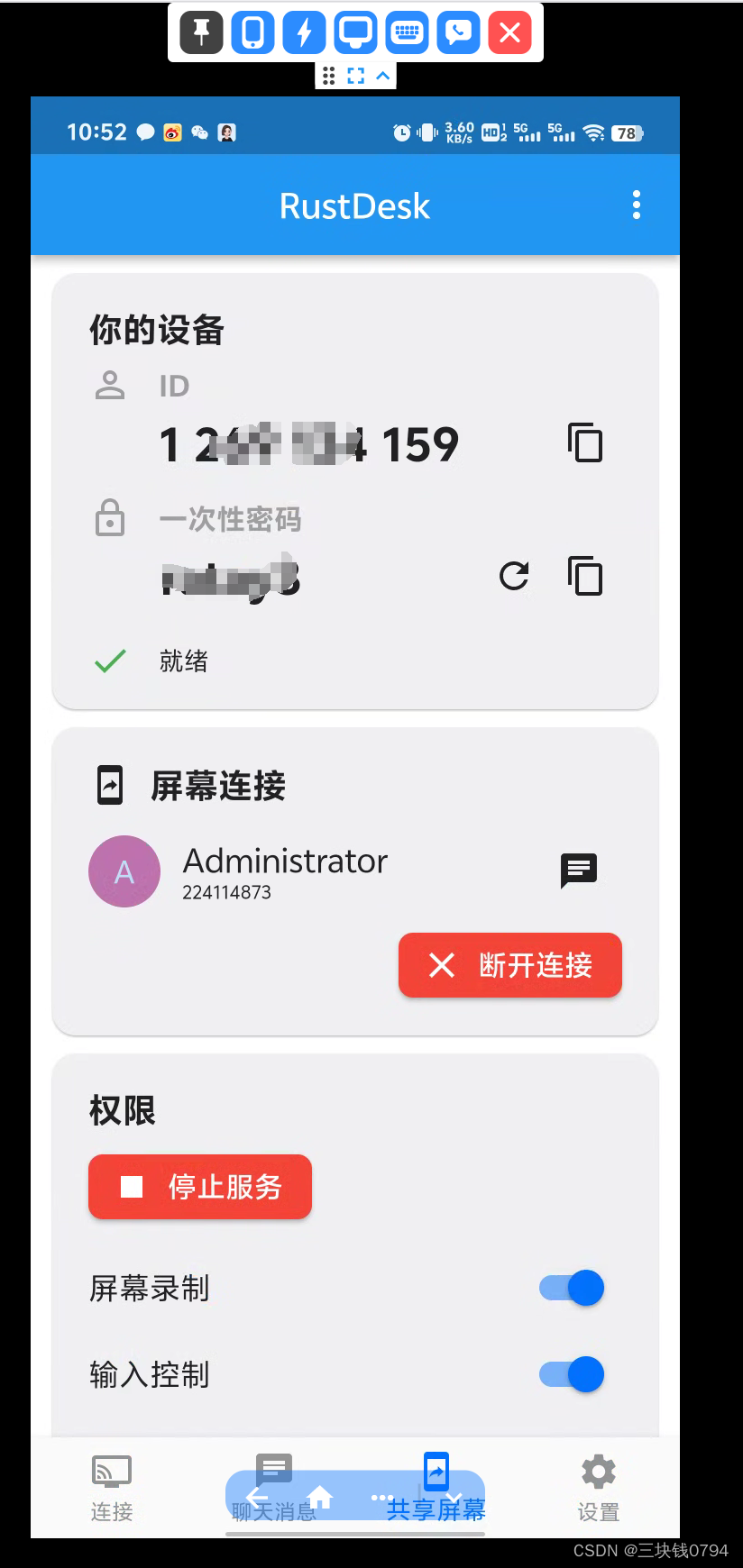Enter fullscreen from the toolbar handle

pyautogui.click(x=356, y=76)
